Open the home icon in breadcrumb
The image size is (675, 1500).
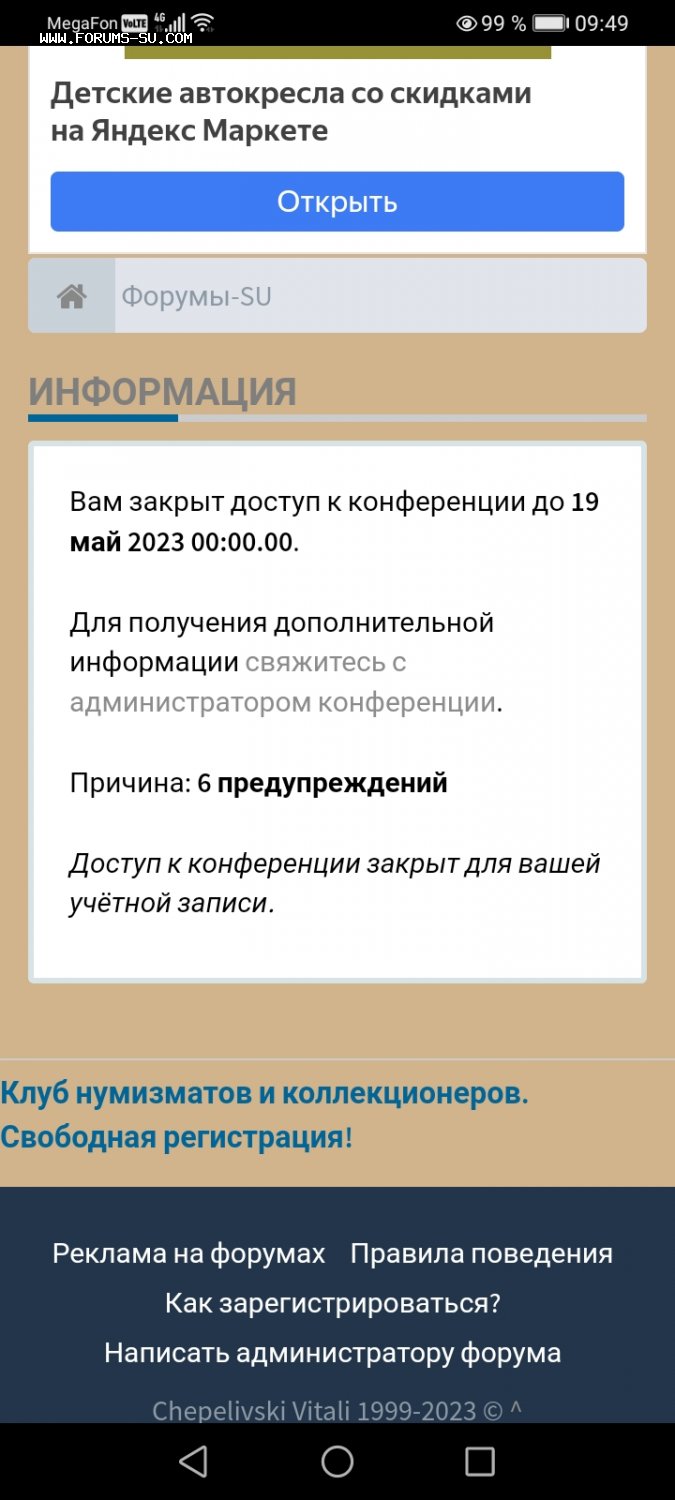point(71,296)
